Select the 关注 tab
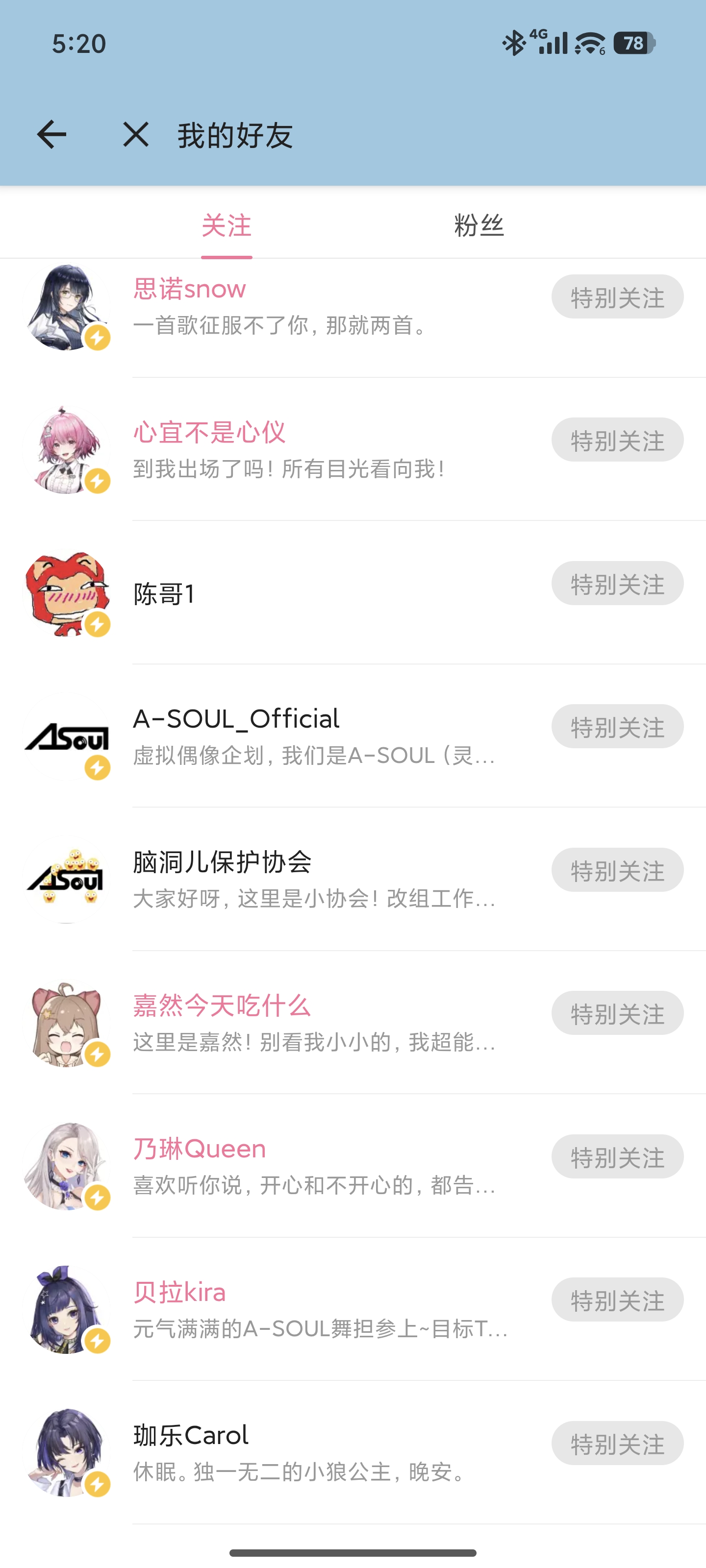Viewport: 706px width, 1568px height. click(x=227, y=226)
